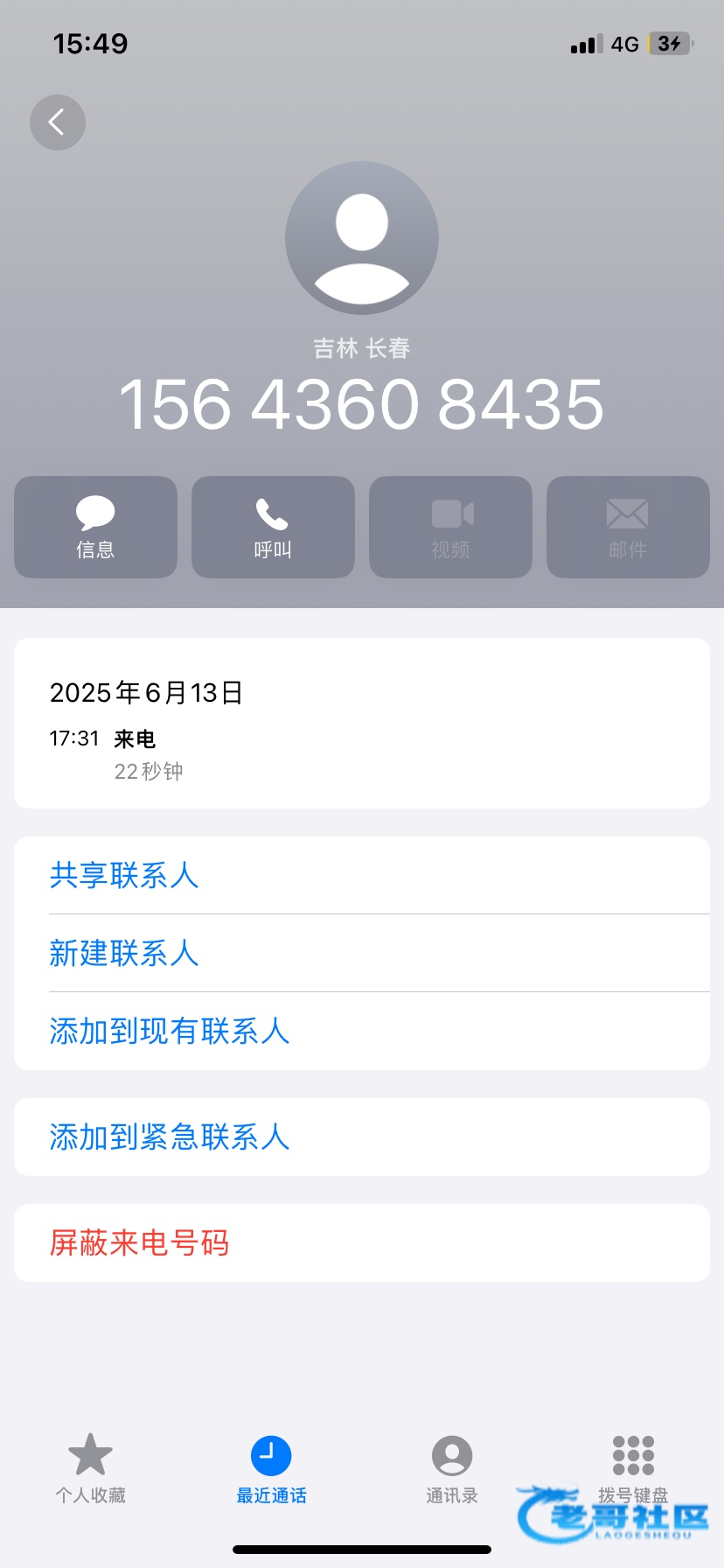Image resolution: width=724 pixels, height=1568 pixels.
Task: Tap 添加到现有联系人
Action: [170, 1031]
